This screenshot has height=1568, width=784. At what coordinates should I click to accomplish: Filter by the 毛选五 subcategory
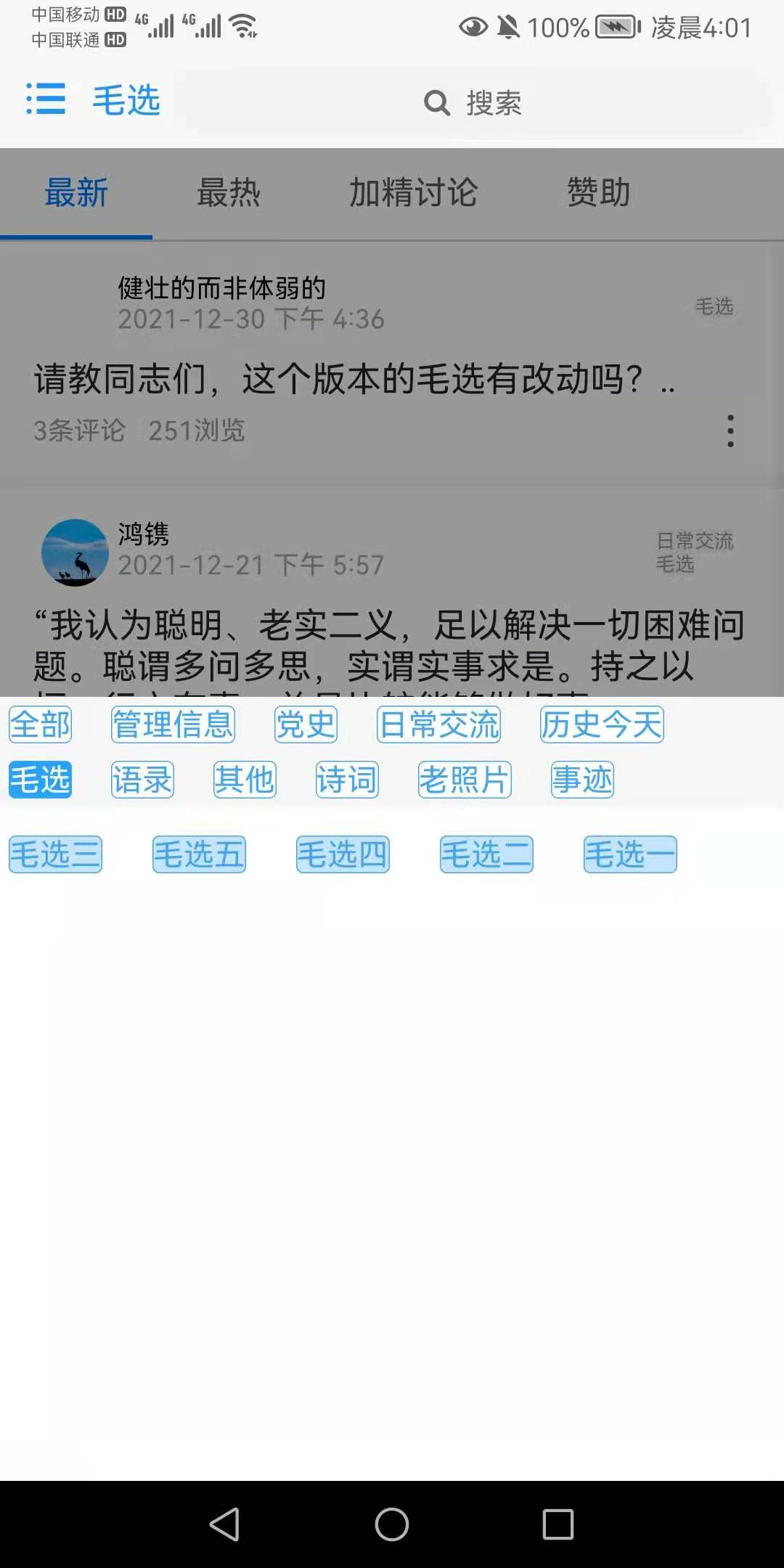(x=199, y=854)
